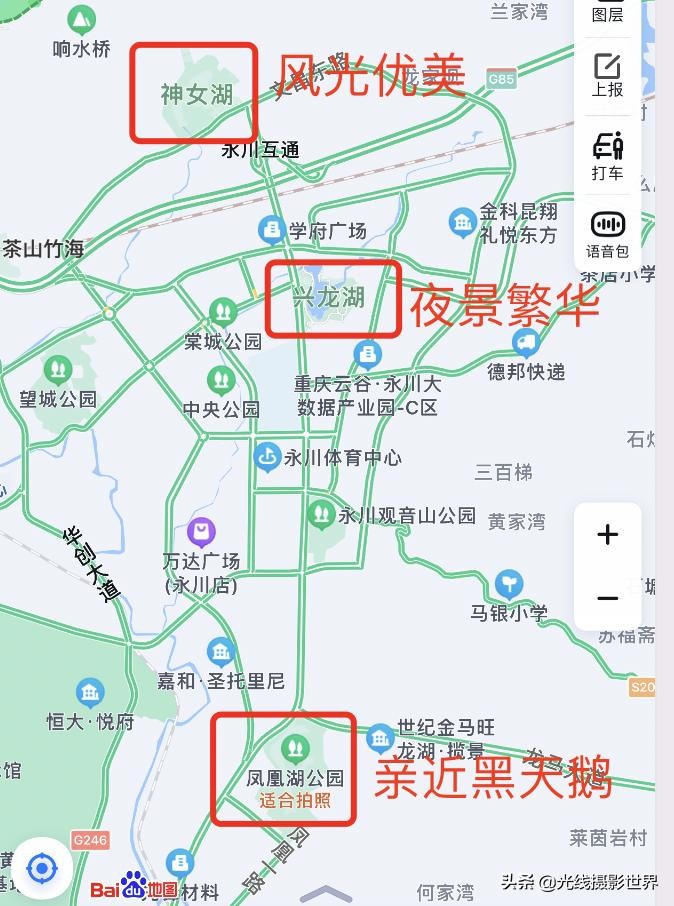Expand the bottom panel handle

click(x=326, y=893)
